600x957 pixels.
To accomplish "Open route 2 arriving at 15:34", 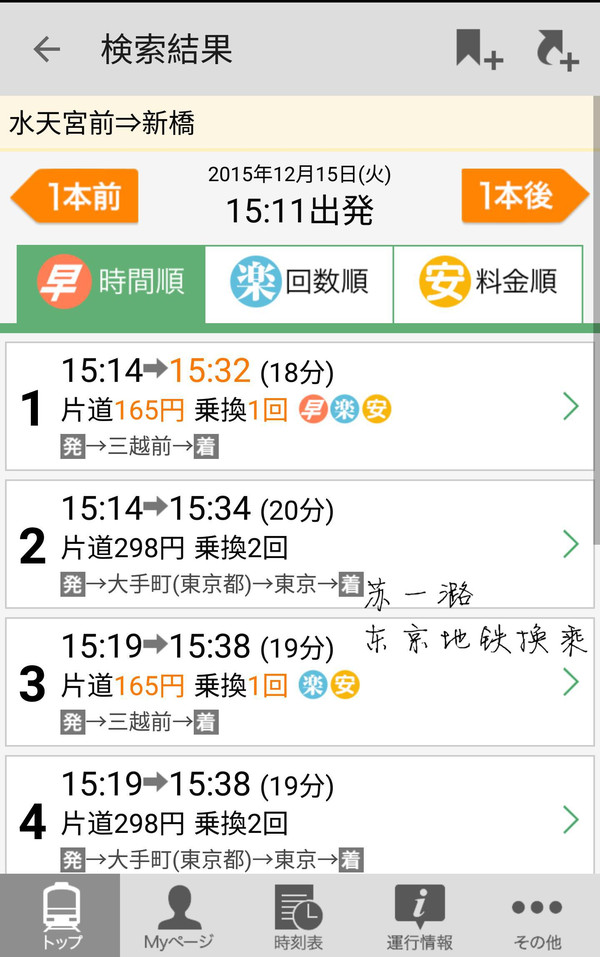I will coord(299,544).
